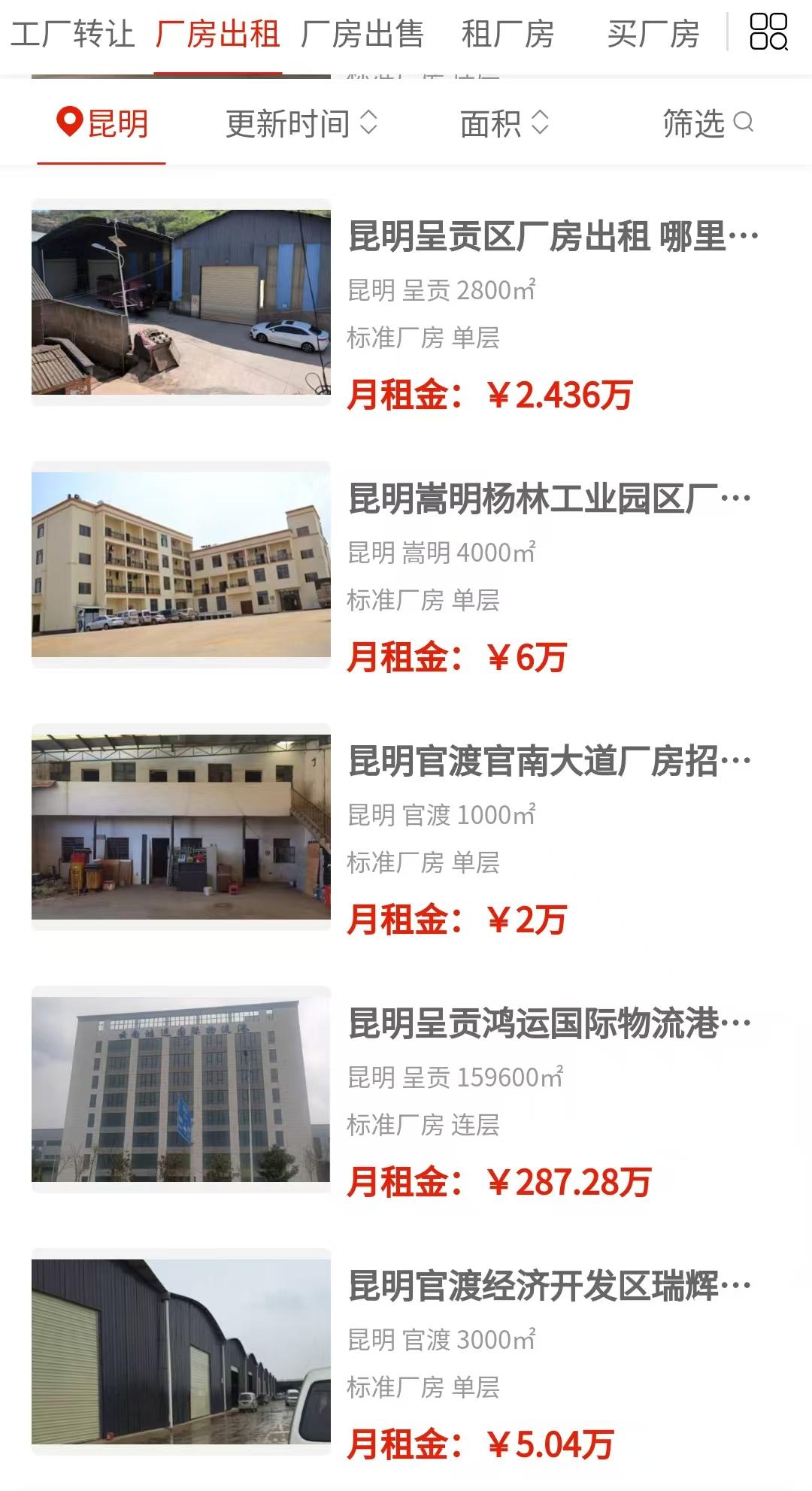Open the 筛选 filter options
The image size is (812, 1491).
point(707,123)
